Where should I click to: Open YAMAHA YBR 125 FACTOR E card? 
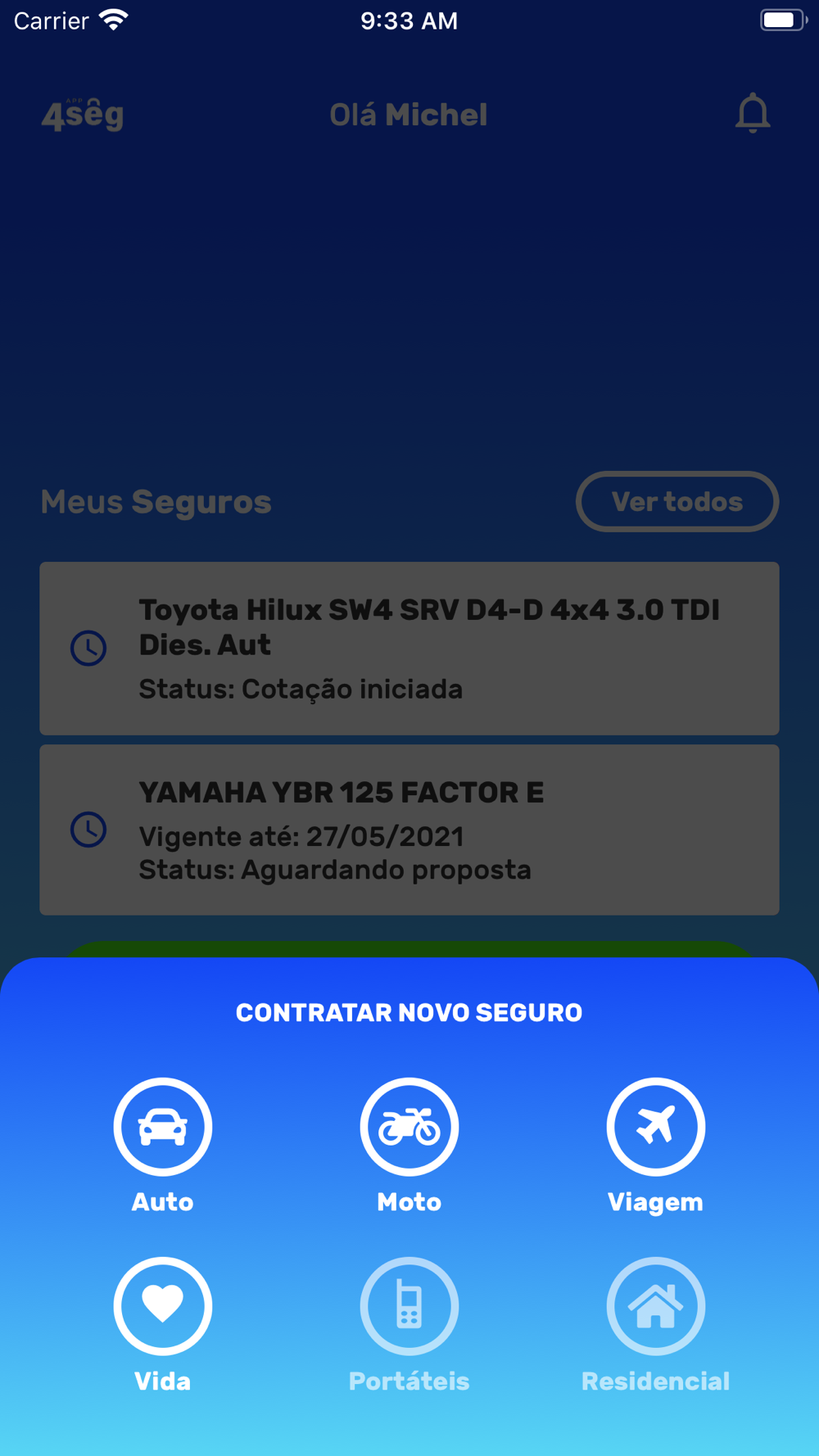[409, 829]
